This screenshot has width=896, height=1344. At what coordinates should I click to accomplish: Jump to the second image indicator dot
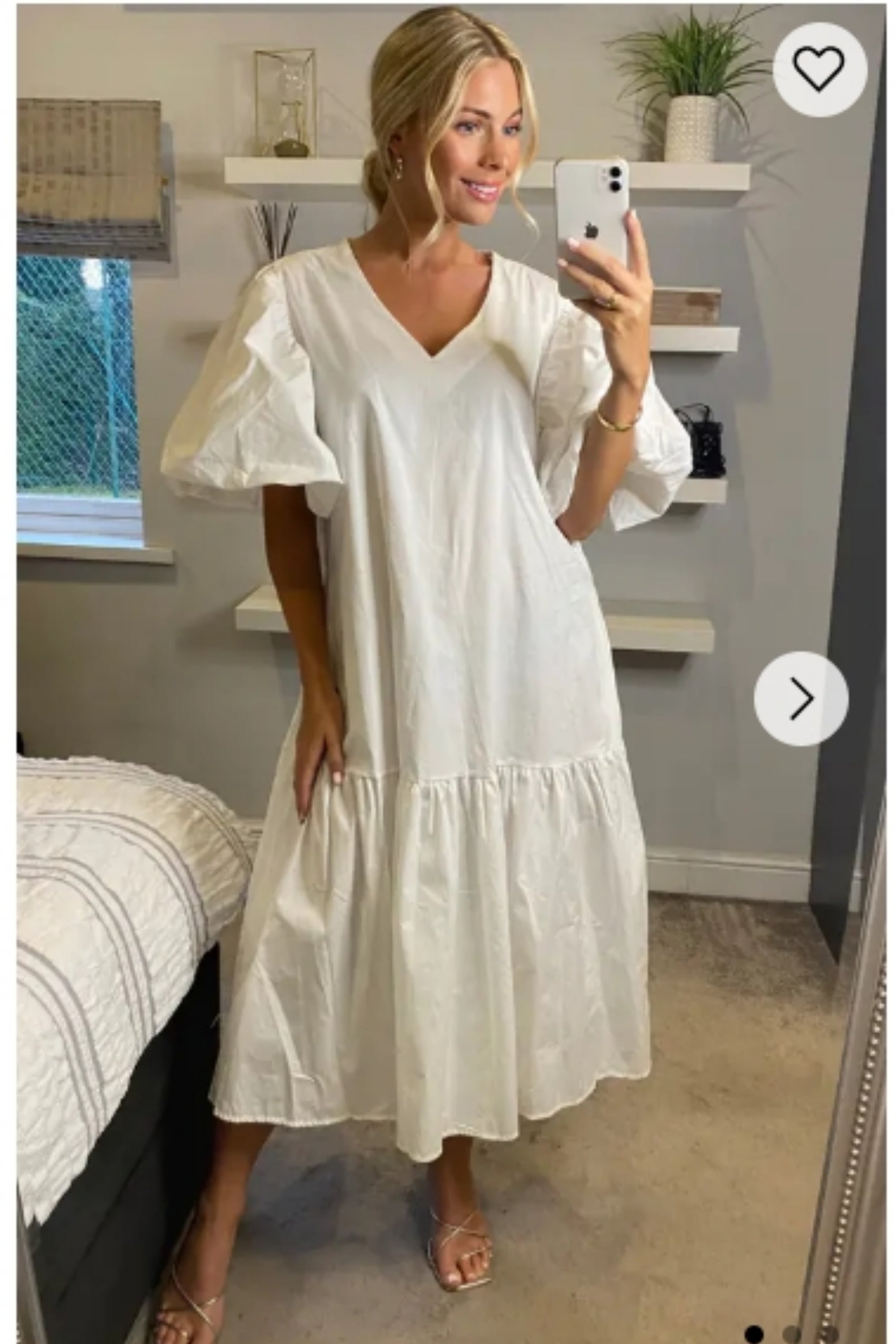(x=792, y=1334)
